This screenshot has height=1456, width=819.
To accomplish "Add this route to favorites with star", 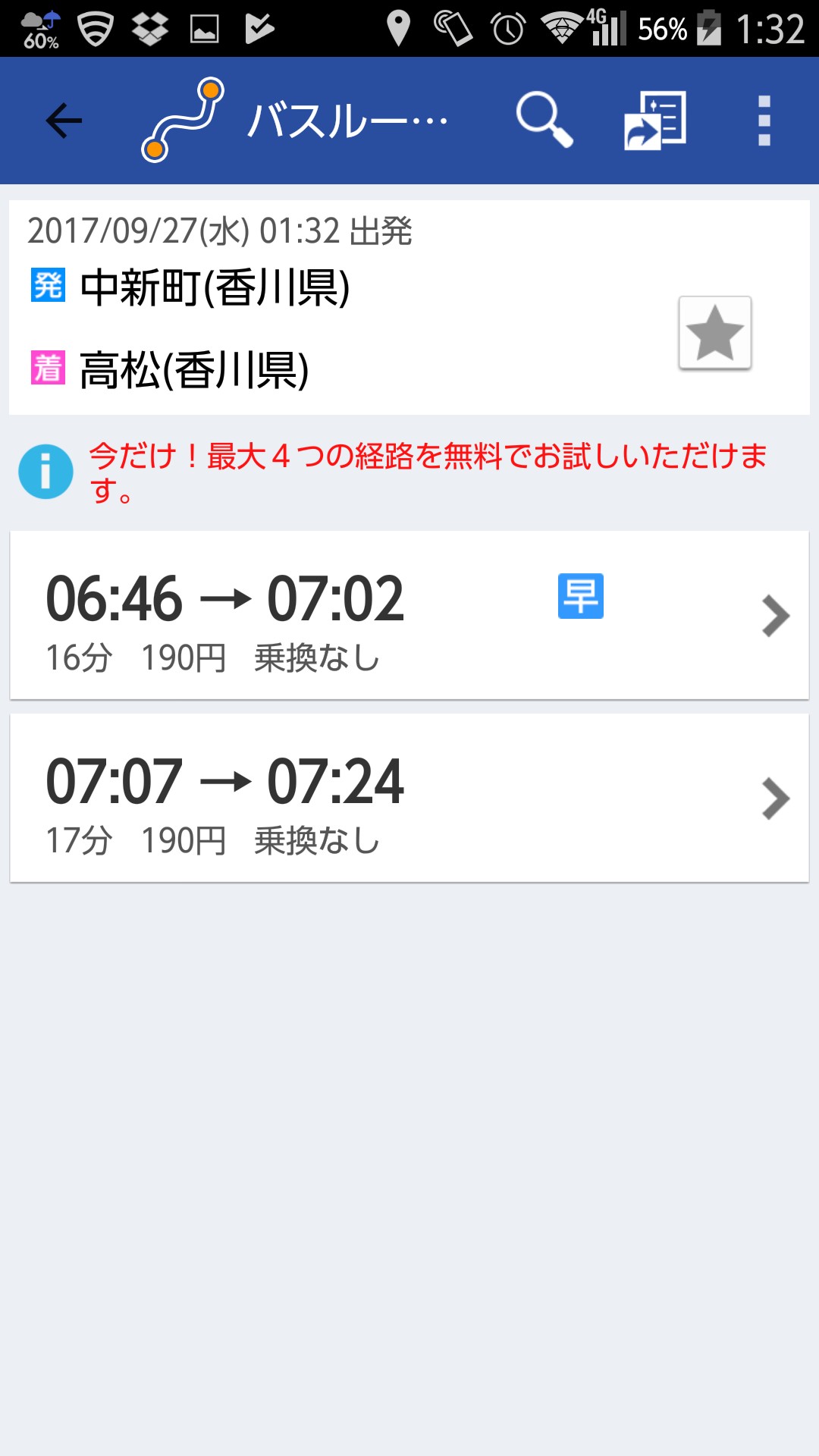I will tap(714, 333).
